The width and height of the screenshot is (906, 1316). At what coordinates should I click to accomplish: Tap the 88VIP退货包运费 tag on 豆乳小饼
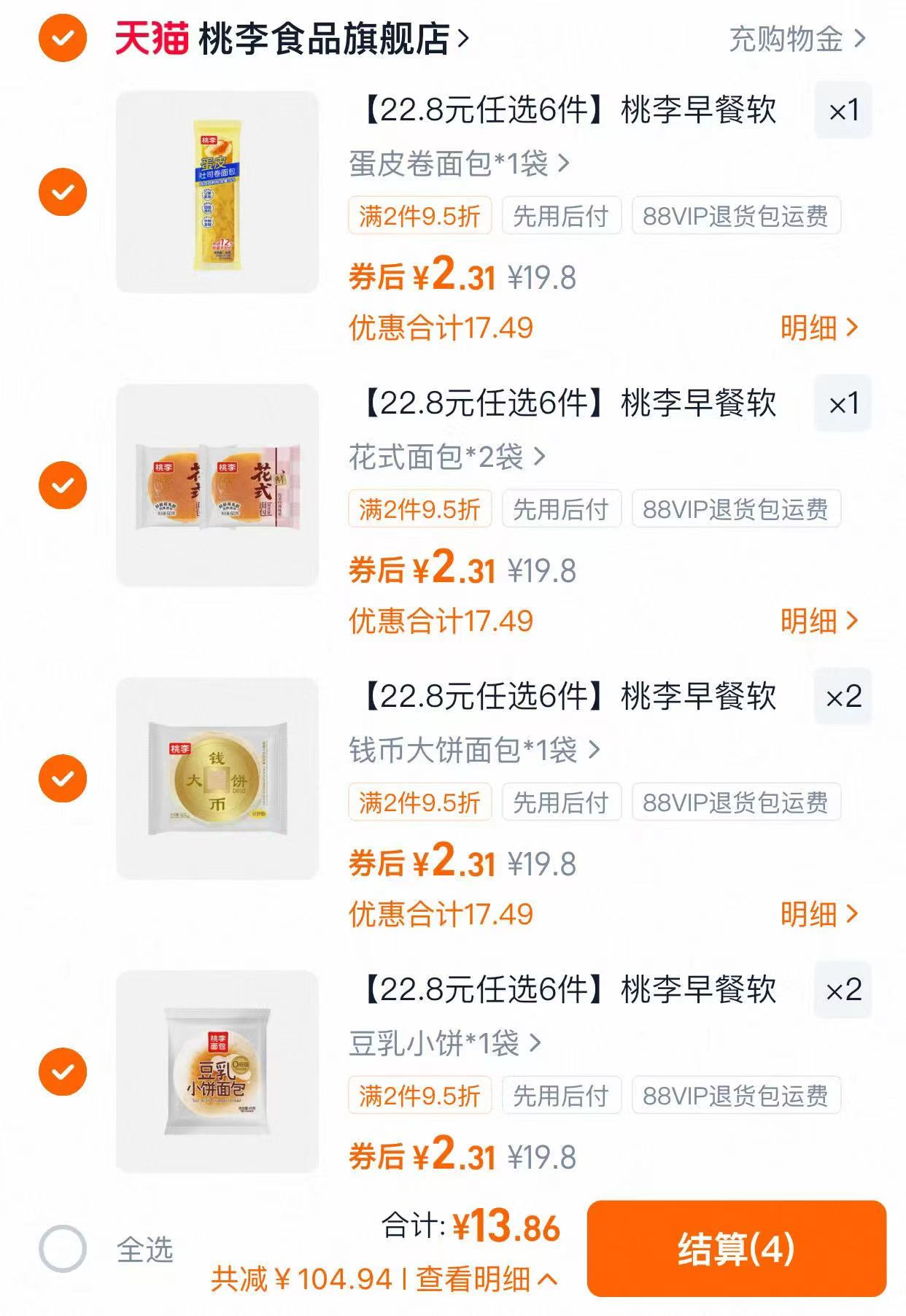pyautogui.click(x=735, y=1094)
